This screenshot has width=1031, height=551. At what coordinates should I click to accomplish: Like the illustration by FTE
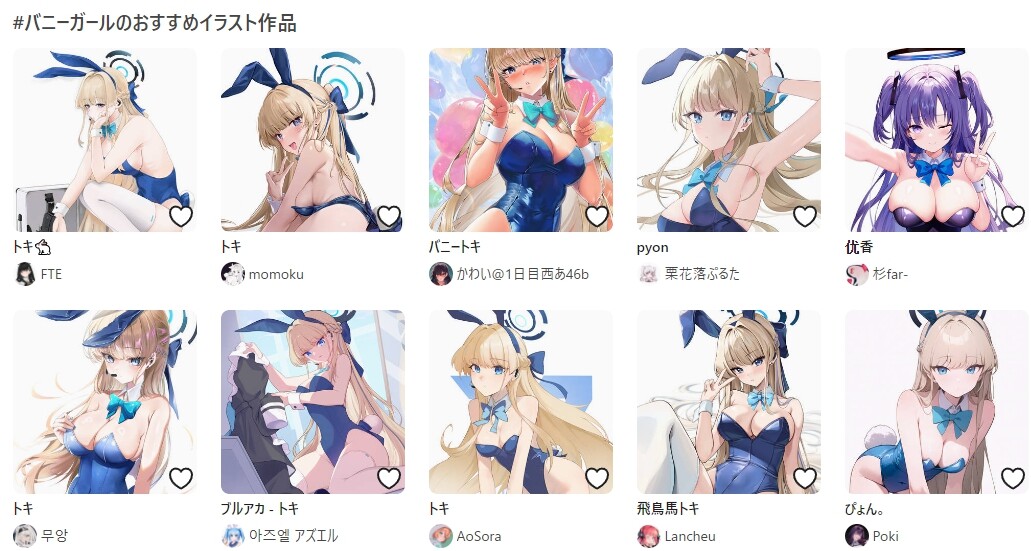tap(181, 216)
